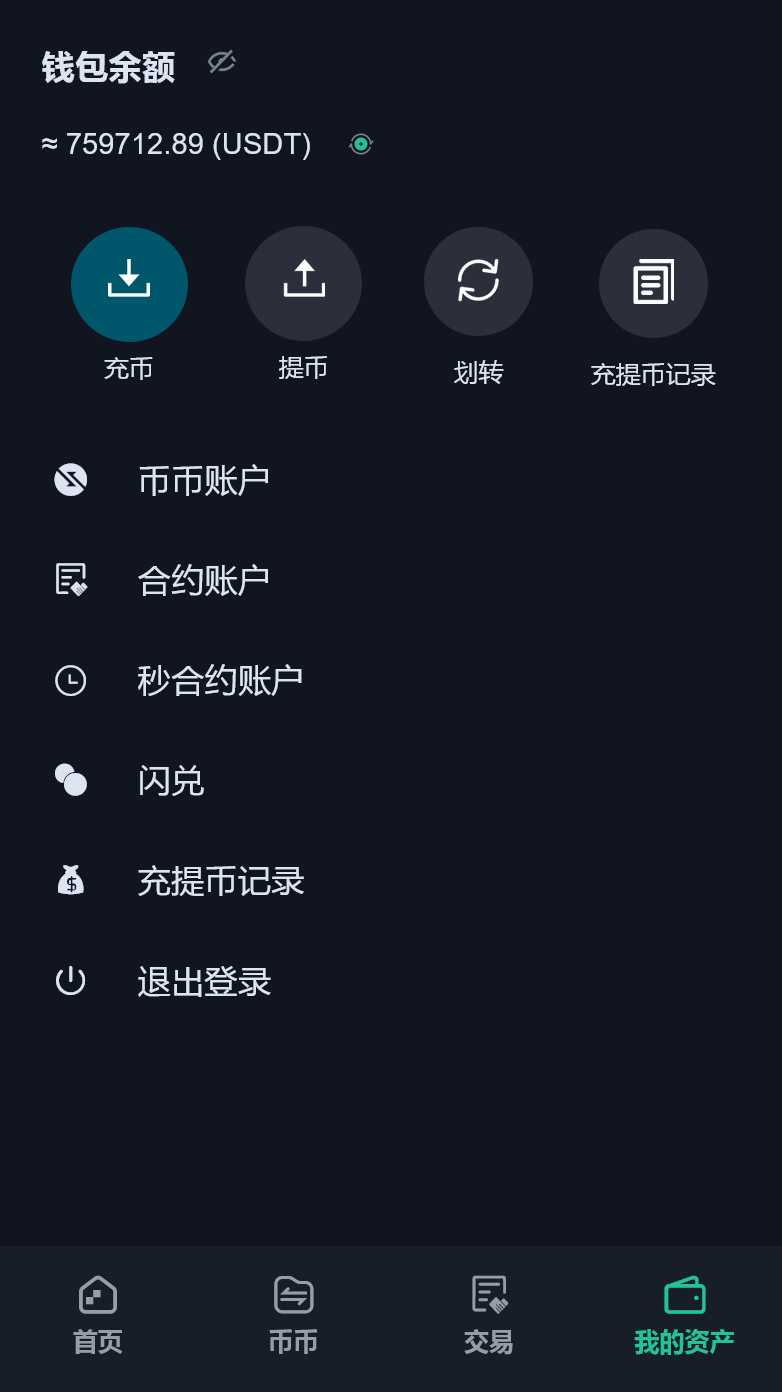Tap the money bag icon beside 充提币记录
This screenshot has height=1392, width=782.
tap(70, 880)
